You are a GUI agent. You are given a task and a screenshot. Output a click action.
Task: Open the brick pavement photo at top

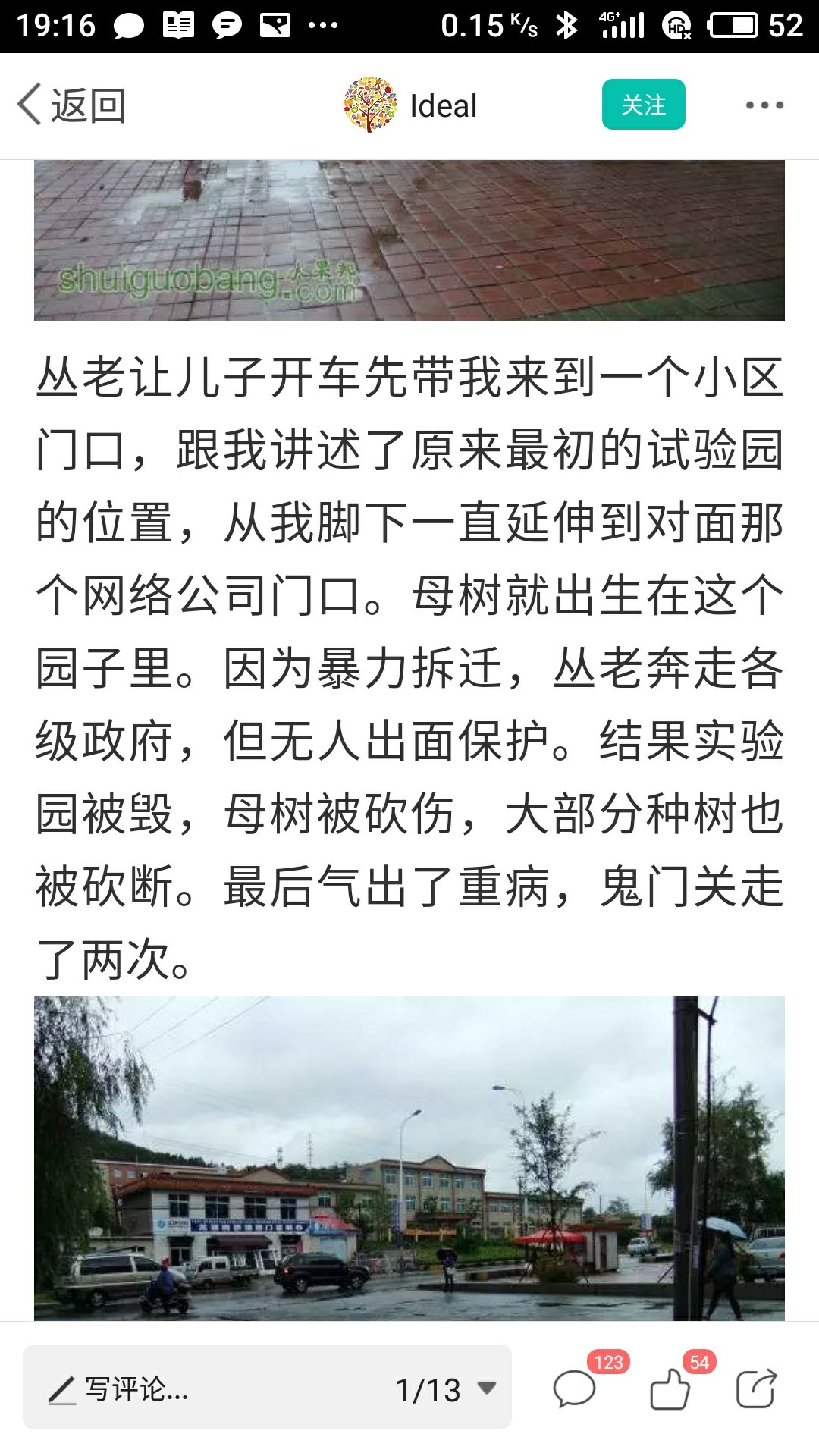[x=409, y=240]
